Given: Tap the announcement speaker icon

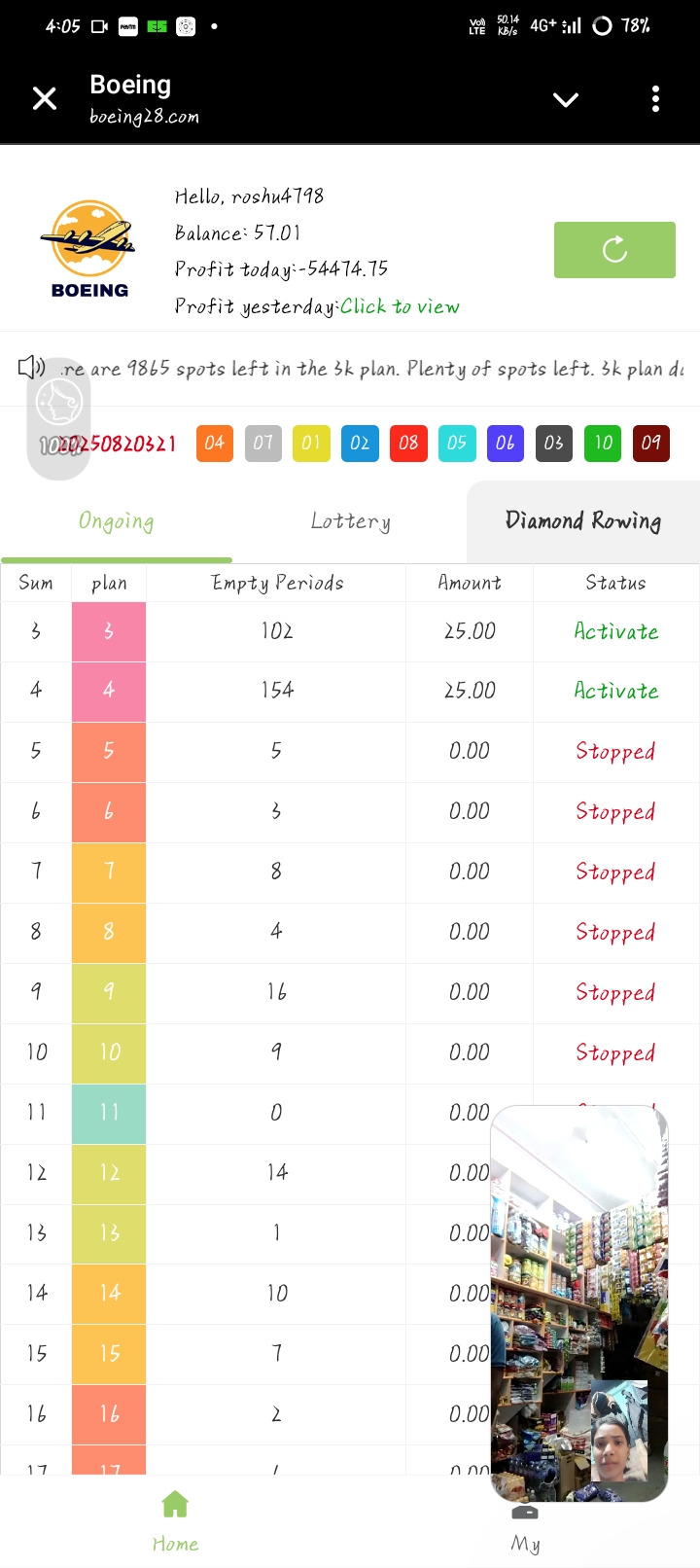Looking at the screenshot, I should [31, 368].
